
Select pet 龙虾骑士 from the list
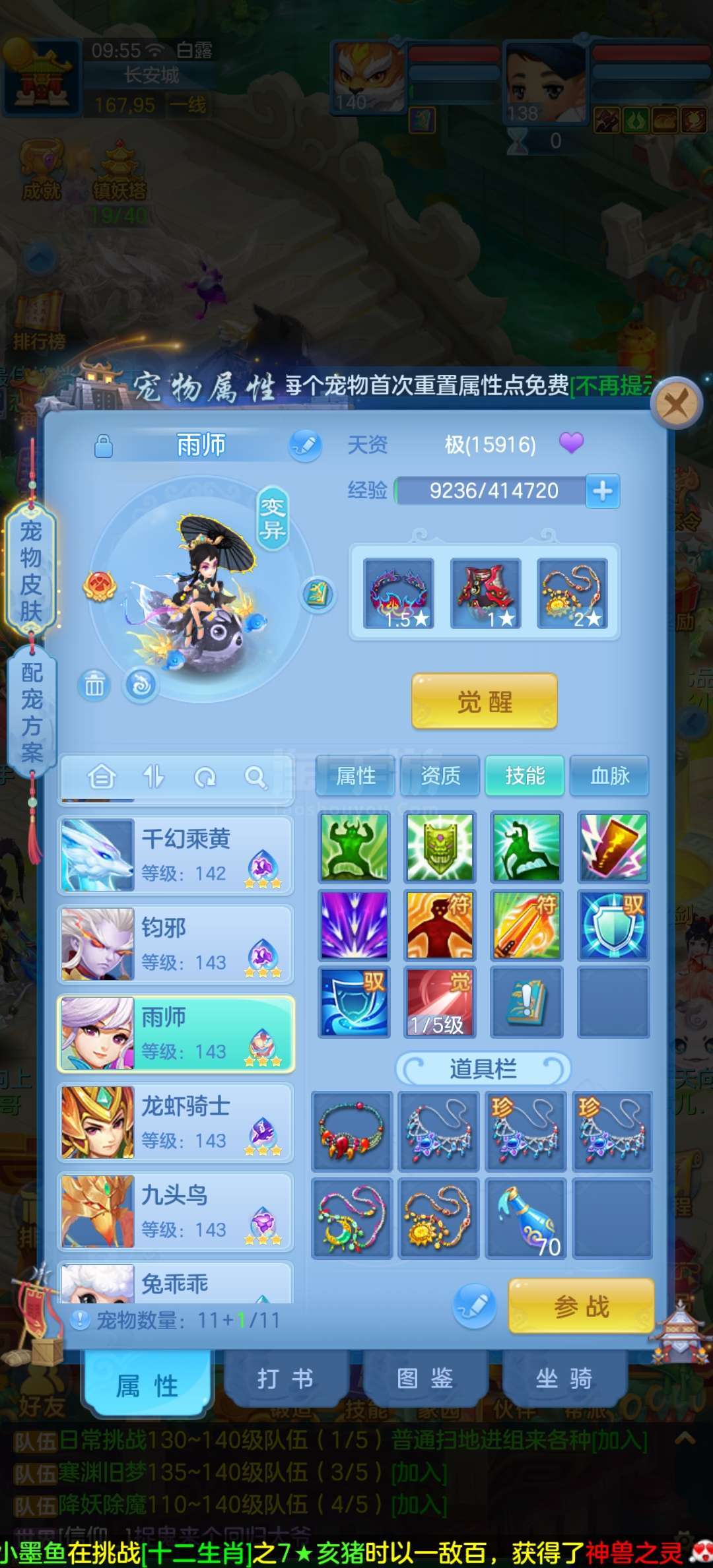(x=176, y=1123)
